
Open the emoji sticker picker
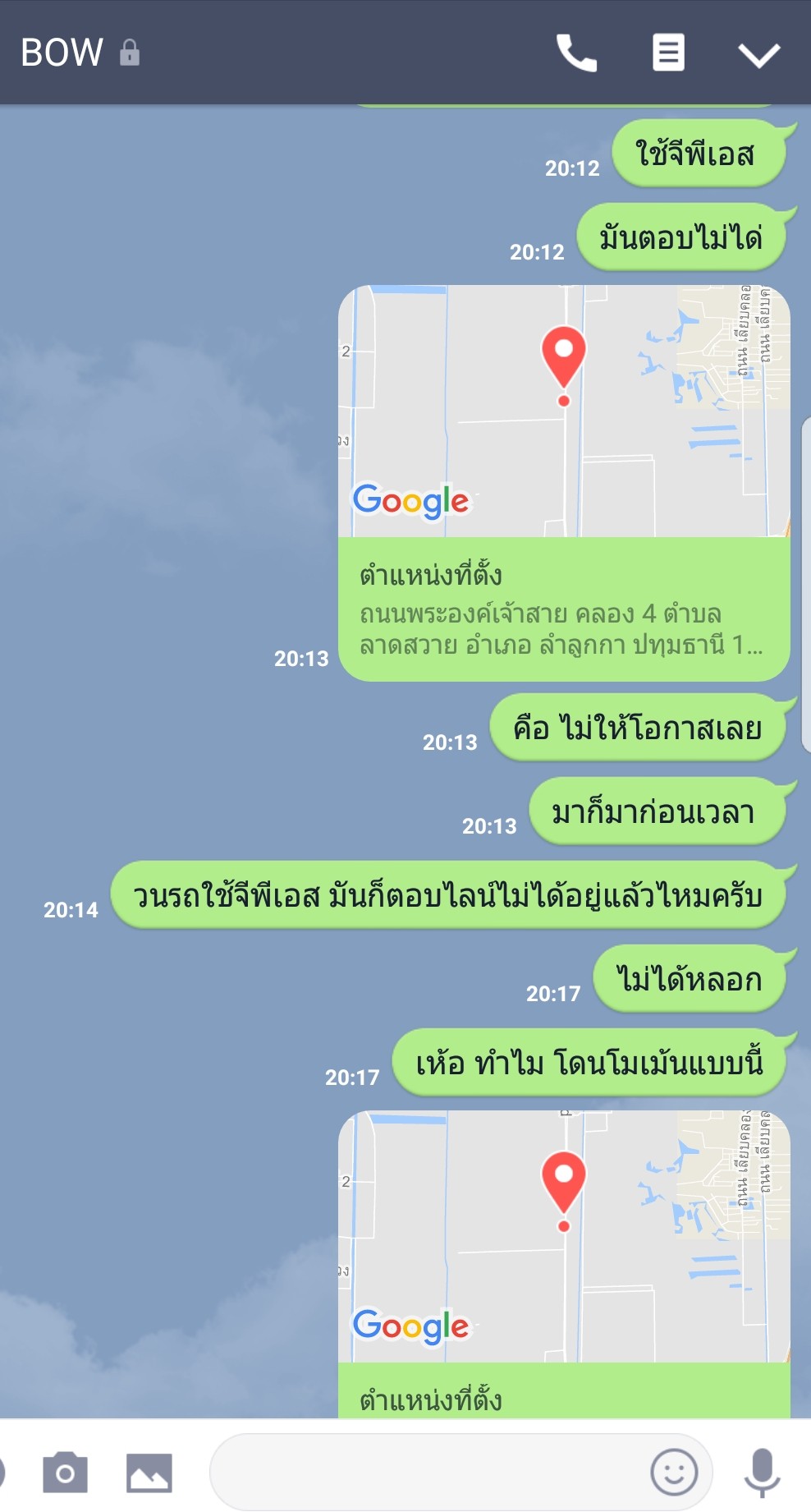[674, 1472]
